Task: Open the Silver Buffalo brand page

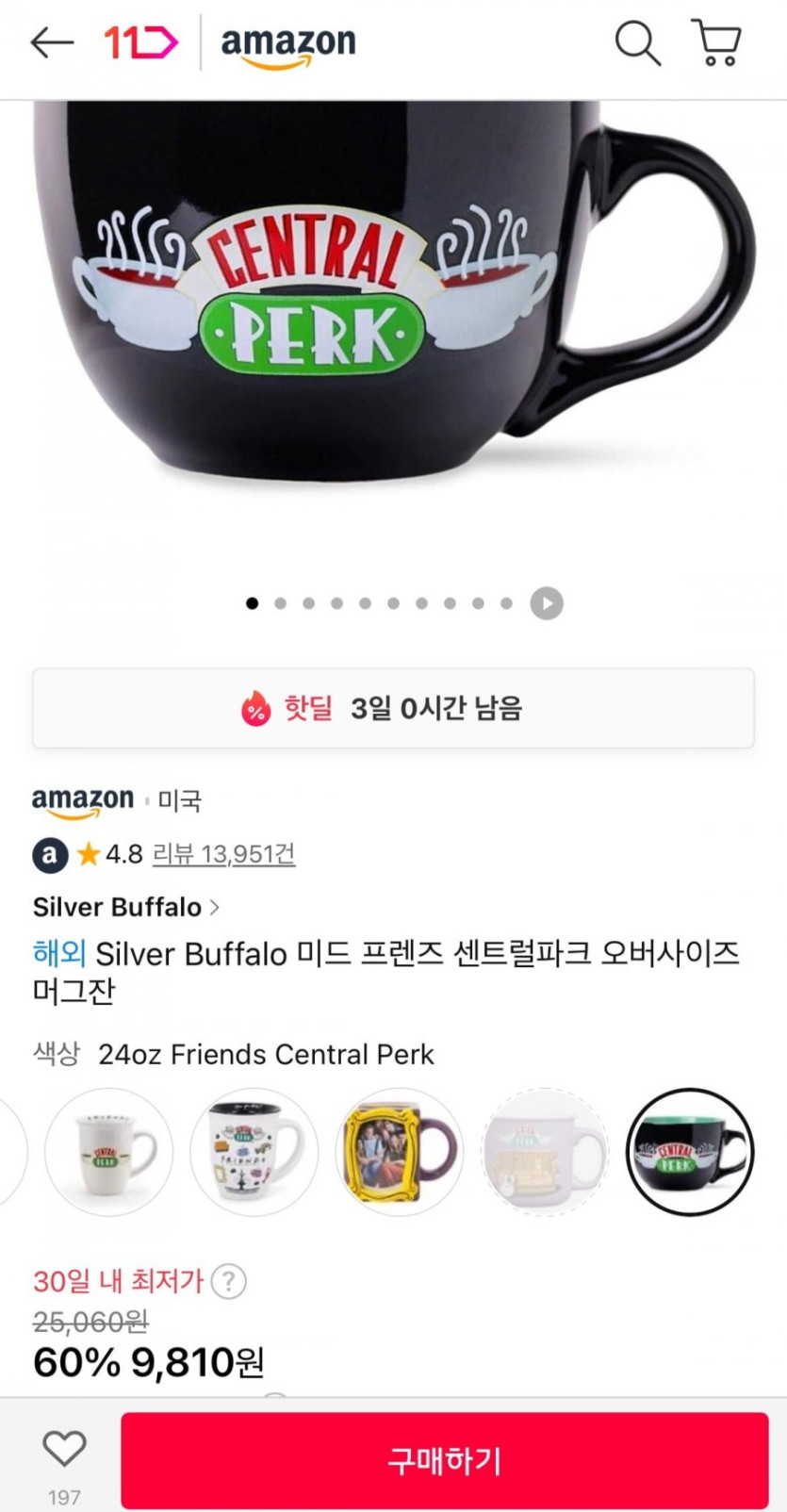Action: 126,907
